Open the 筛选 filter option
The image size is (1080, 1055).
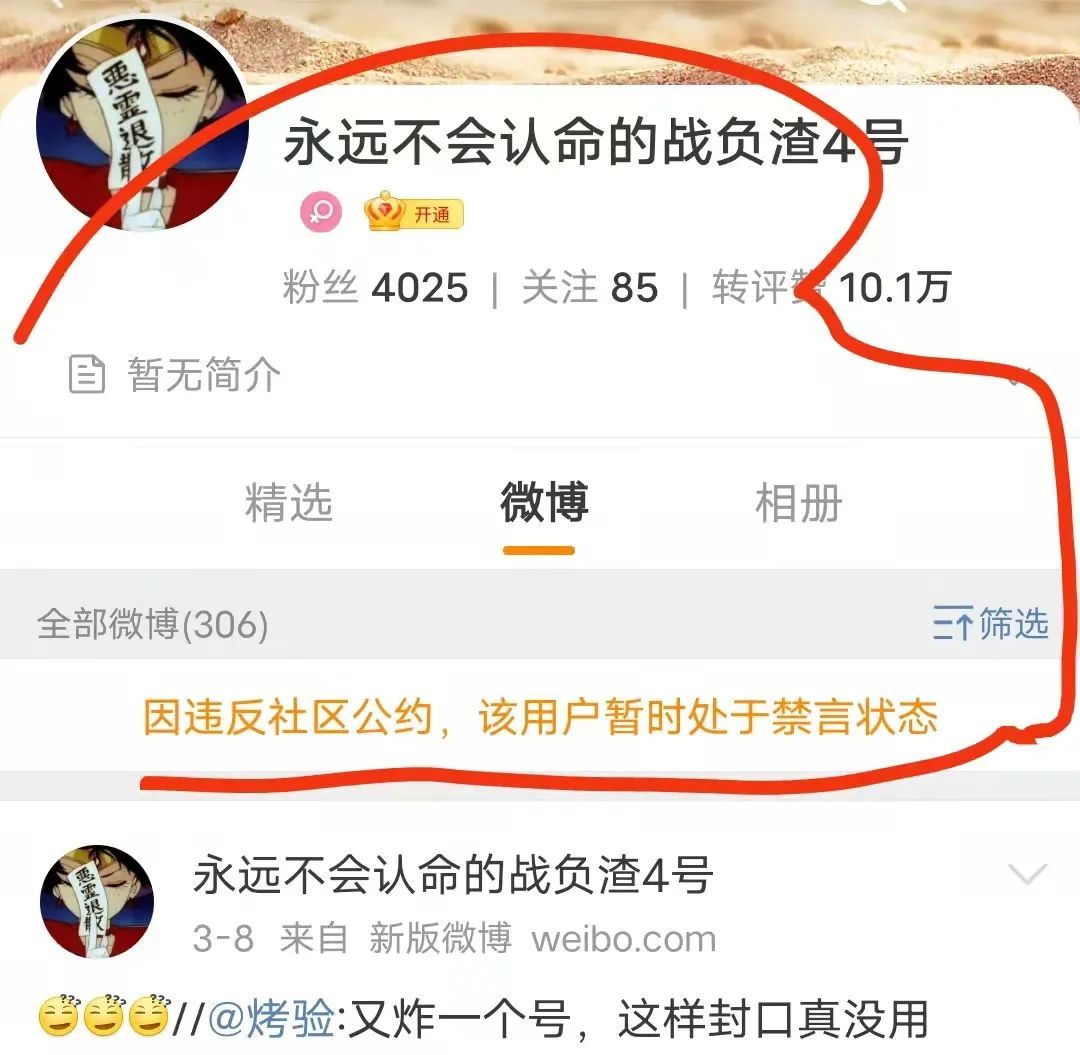[991, 625]
